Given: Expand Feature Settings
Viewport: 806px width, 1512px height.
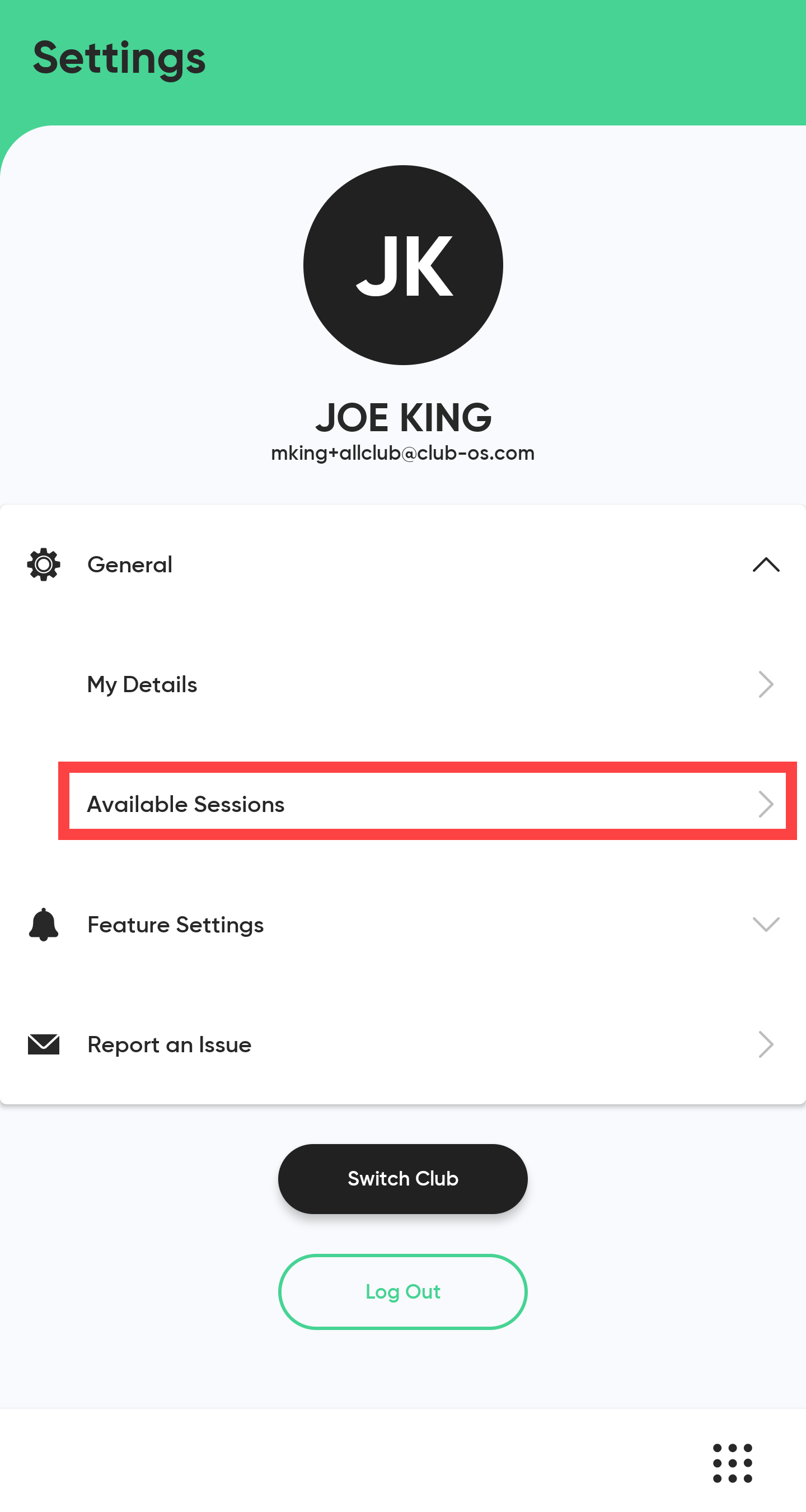Looking at the screenshot, I should [403, 925].
